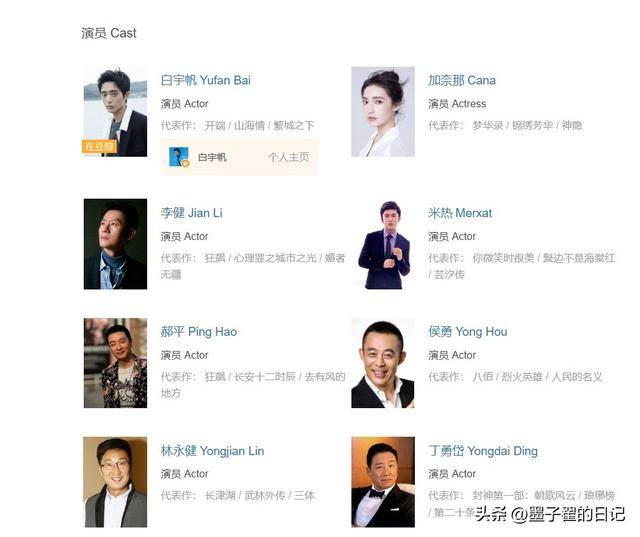Open Merxat's actor page link
Viewport: 640px width, 537px height.
point(459,213)
